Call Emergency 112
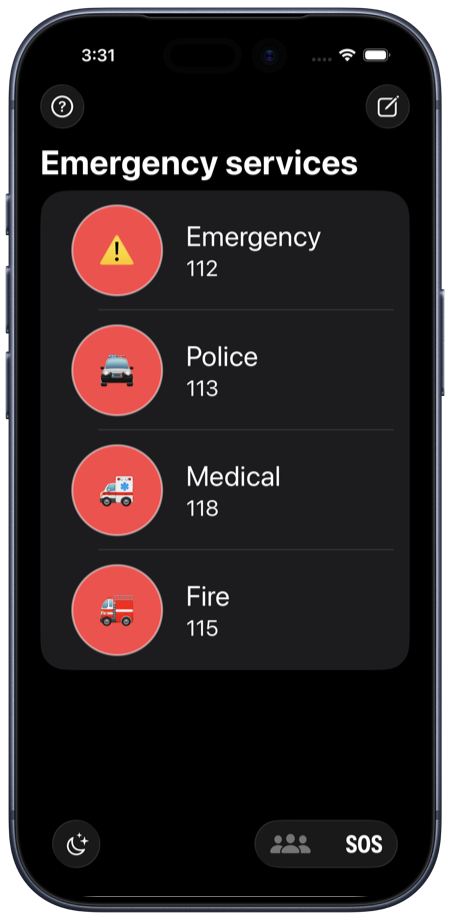Screen dimensions: 450x920 pyautogui.click(x=225, y=251)
